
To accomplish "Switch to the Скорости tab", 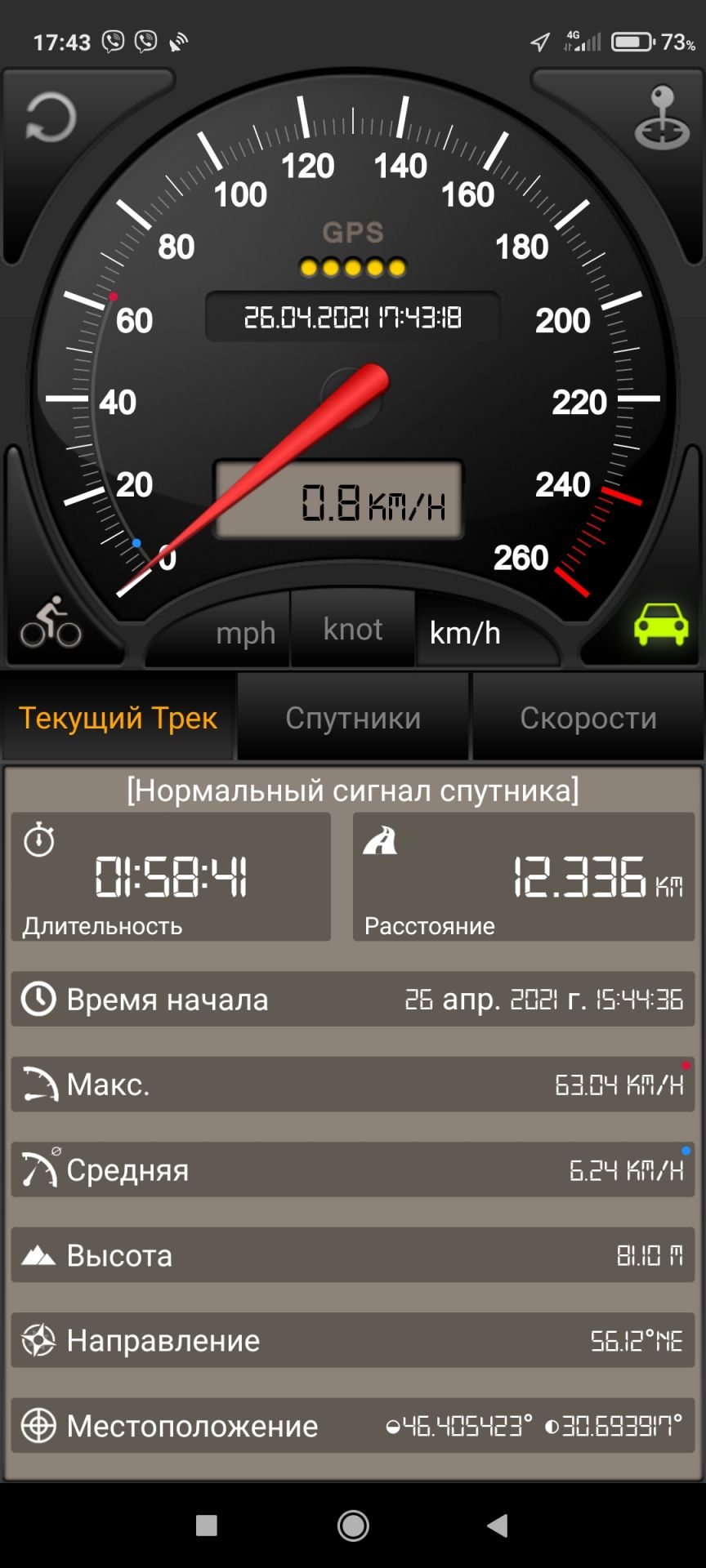I will (x=588, y=718).
